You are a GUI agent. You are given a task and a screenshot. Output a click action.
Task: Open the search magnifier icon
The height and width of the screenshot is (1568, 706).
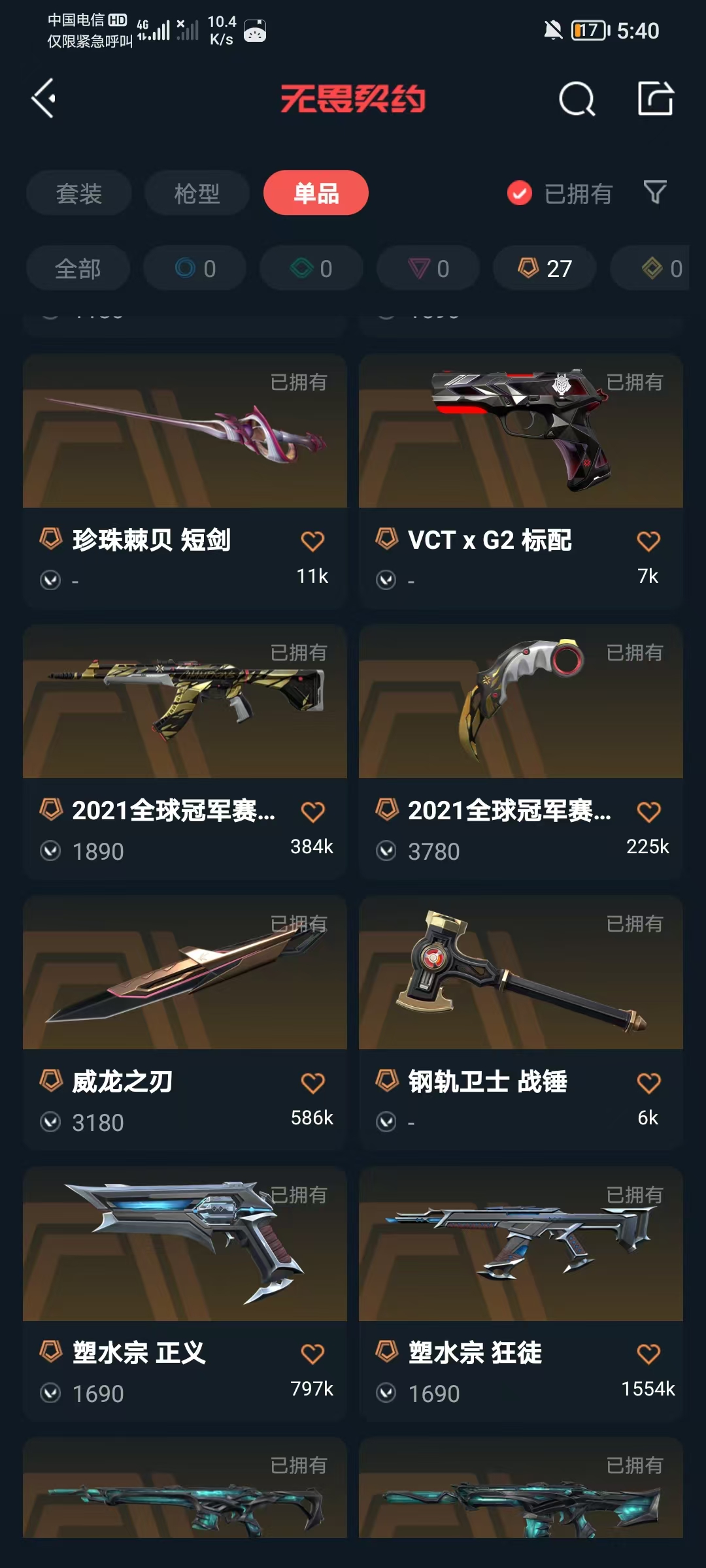point(577,99)
